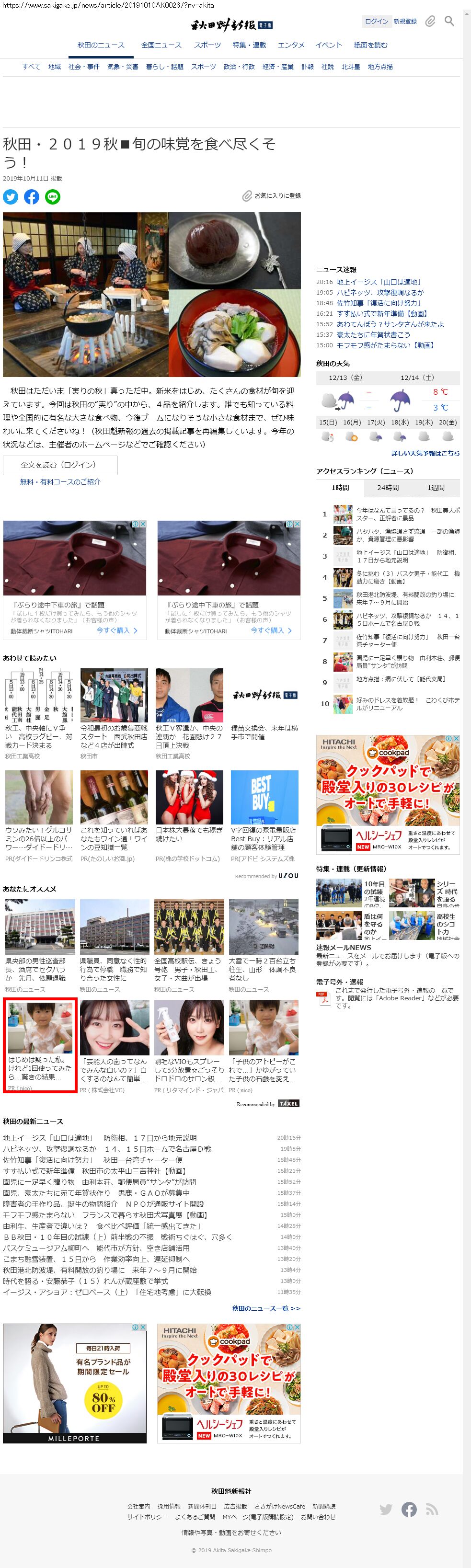Select the 社会・事件 category link
The width and height of the screenshot is (471, 1568).
click(x=84, y=67)
